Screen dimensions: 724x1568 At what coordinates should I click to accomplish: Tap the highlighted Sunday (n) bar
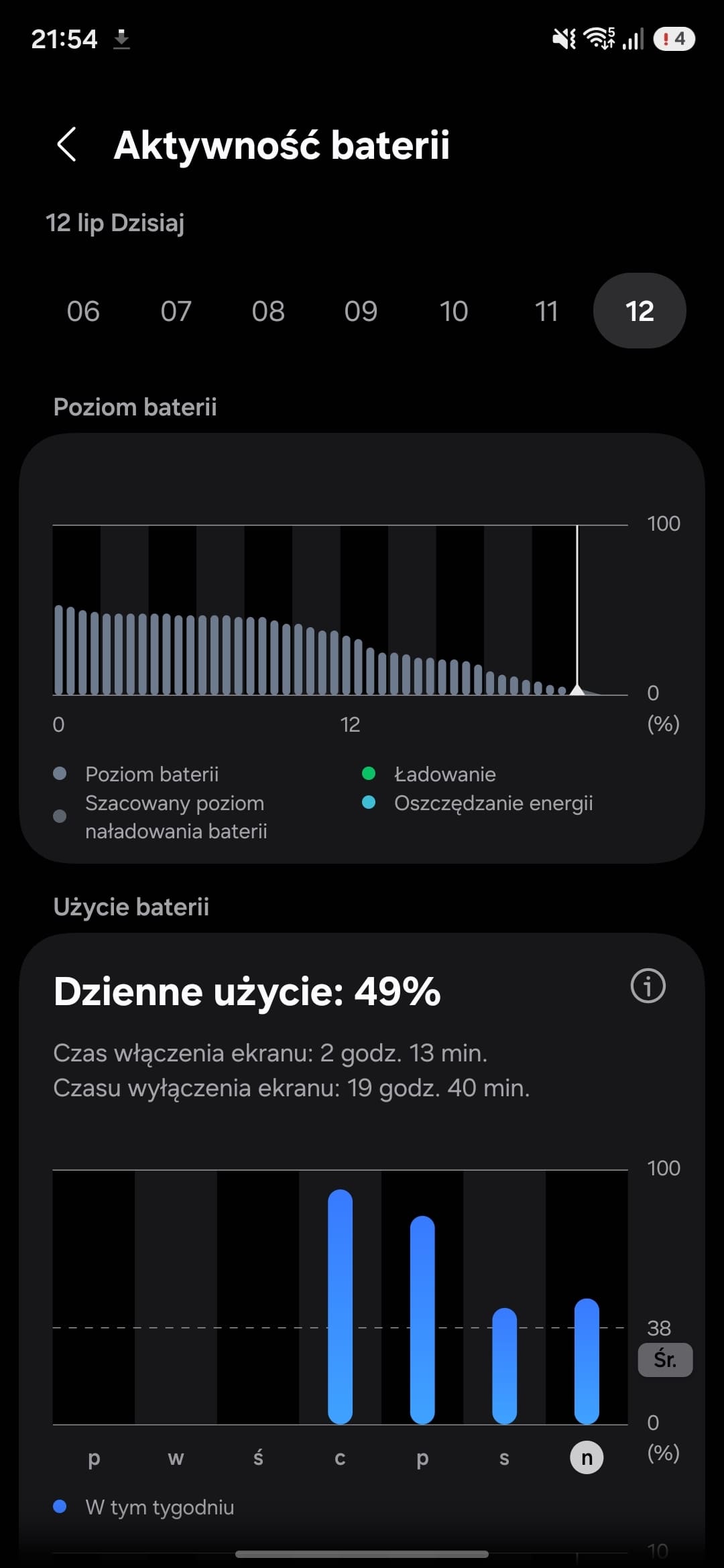tap(587, 1361)
